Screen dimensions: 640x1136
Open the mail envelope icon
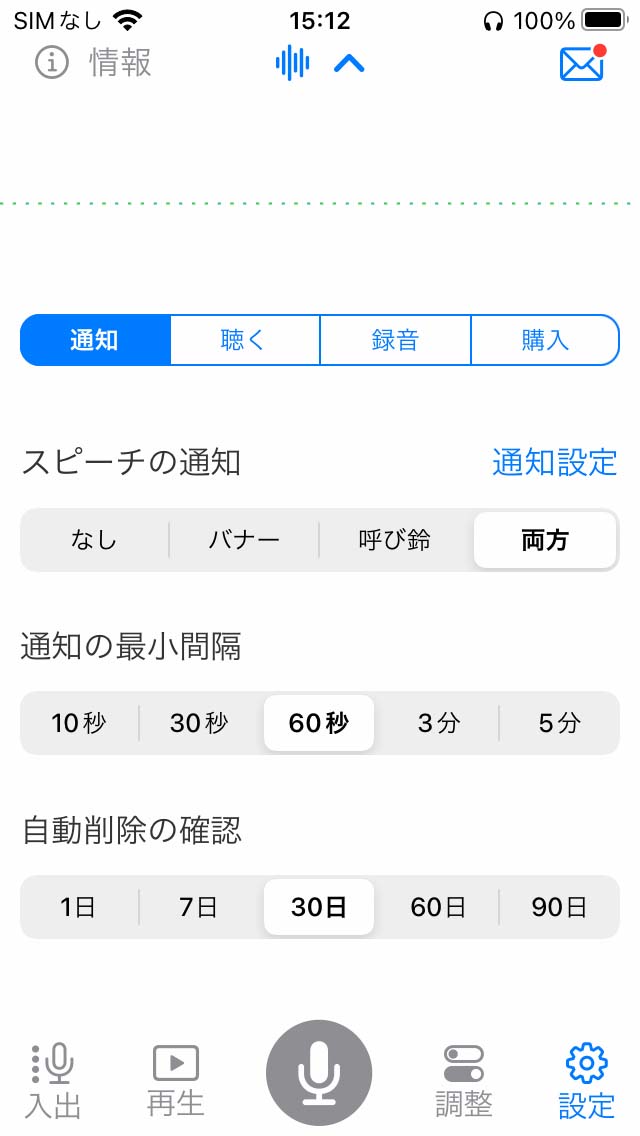pos(582,64)
